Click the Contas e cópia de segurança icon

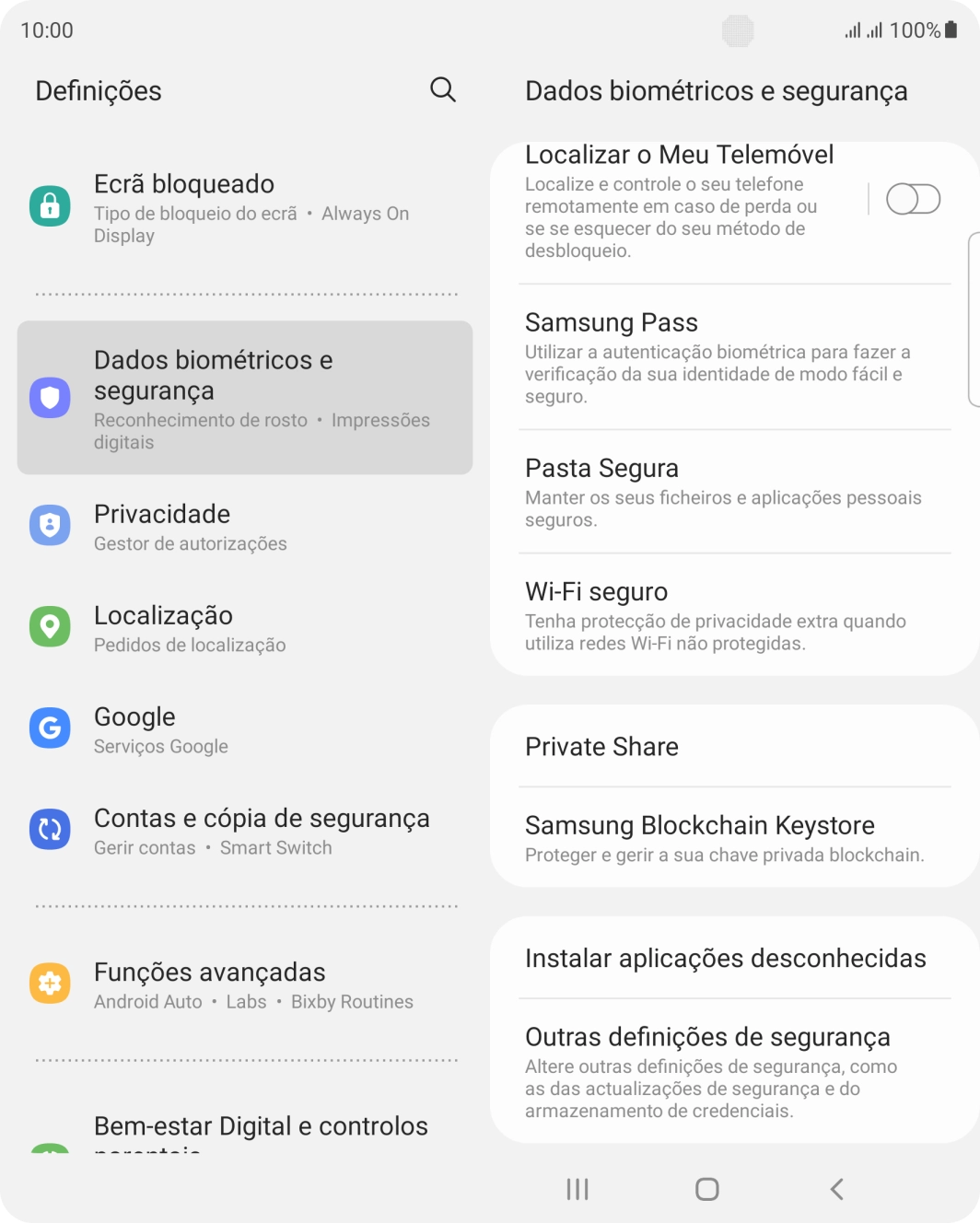(x=51, y=829)
